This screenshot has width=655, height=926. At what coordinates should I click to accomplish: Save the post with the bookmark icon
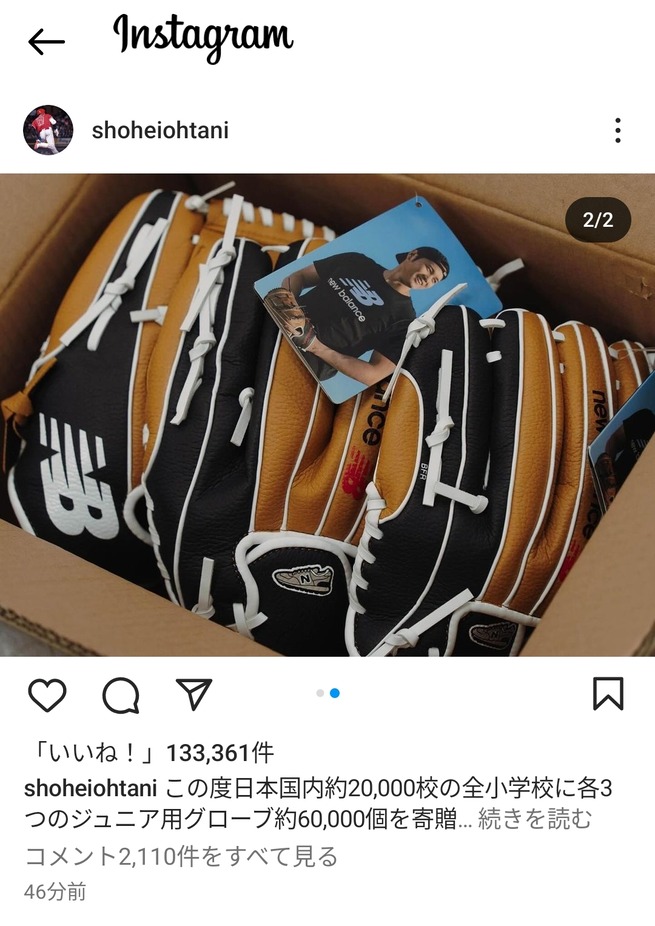point(608,693)
